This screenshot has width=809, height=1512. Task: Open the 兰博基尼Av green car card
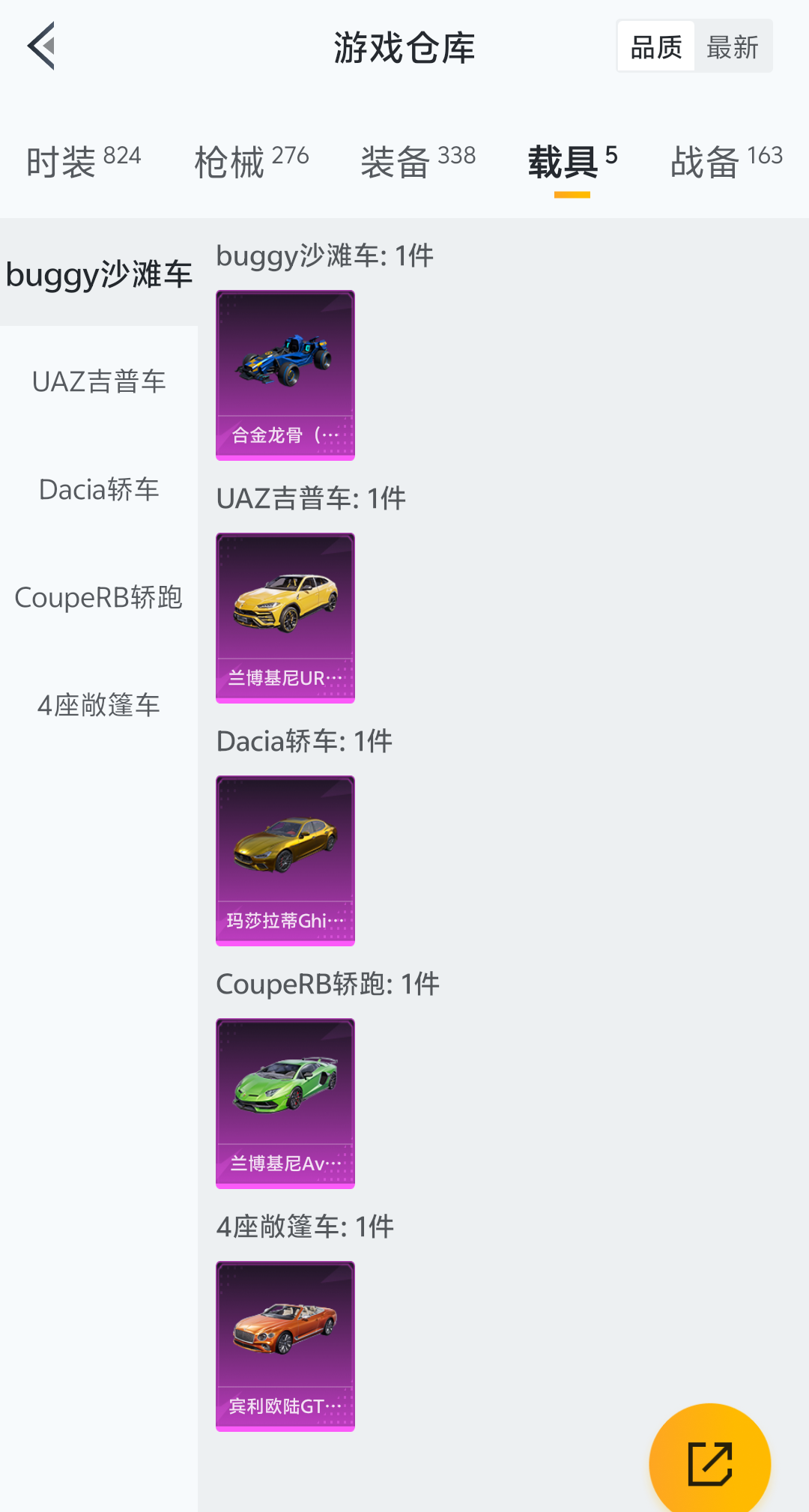click(x=285, y=1104)
